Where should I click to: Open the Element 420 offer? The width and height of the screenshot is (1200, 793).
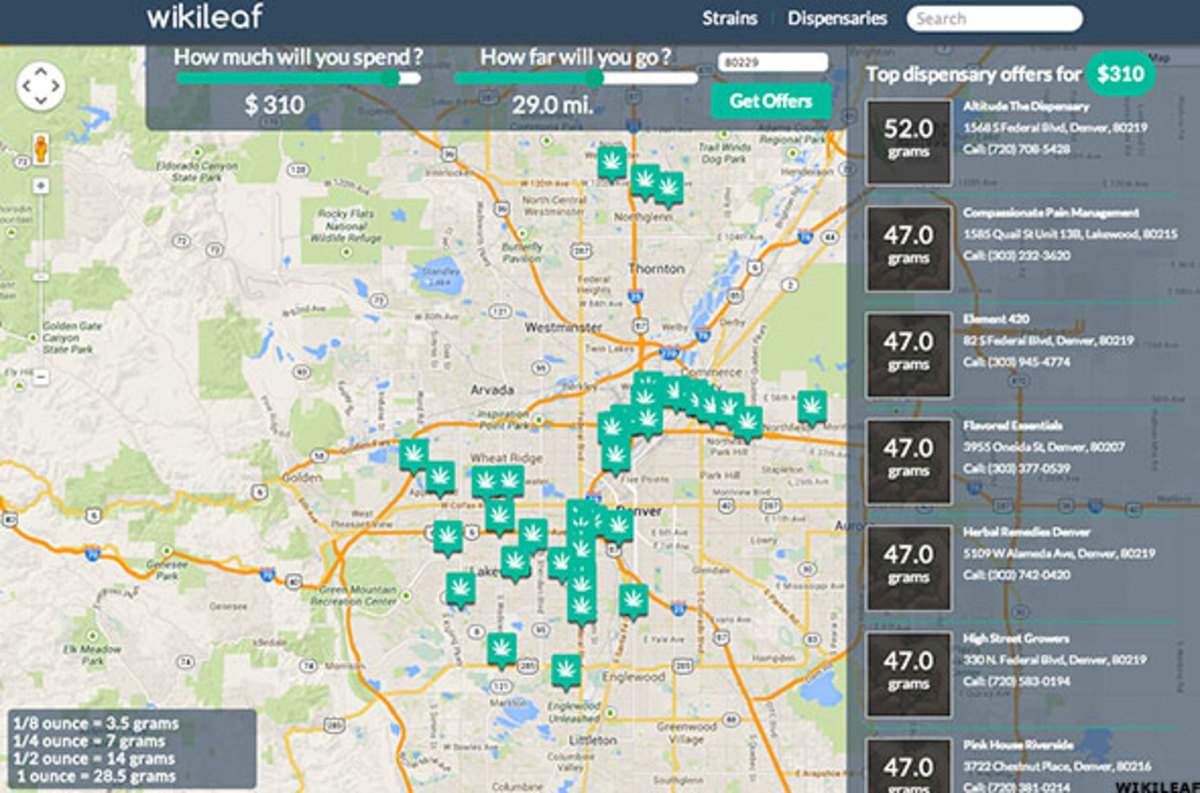point(996,319)
